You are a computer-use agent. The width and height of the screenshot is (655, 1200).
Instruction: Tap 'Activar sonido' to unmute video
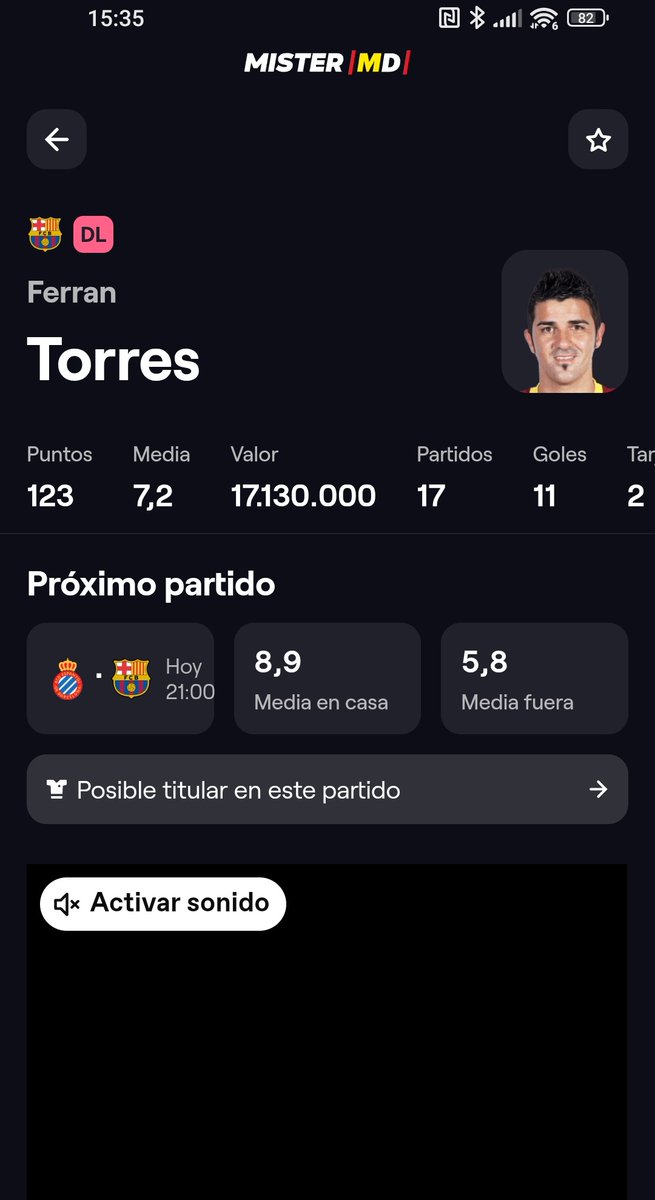(x=163, y=904)
